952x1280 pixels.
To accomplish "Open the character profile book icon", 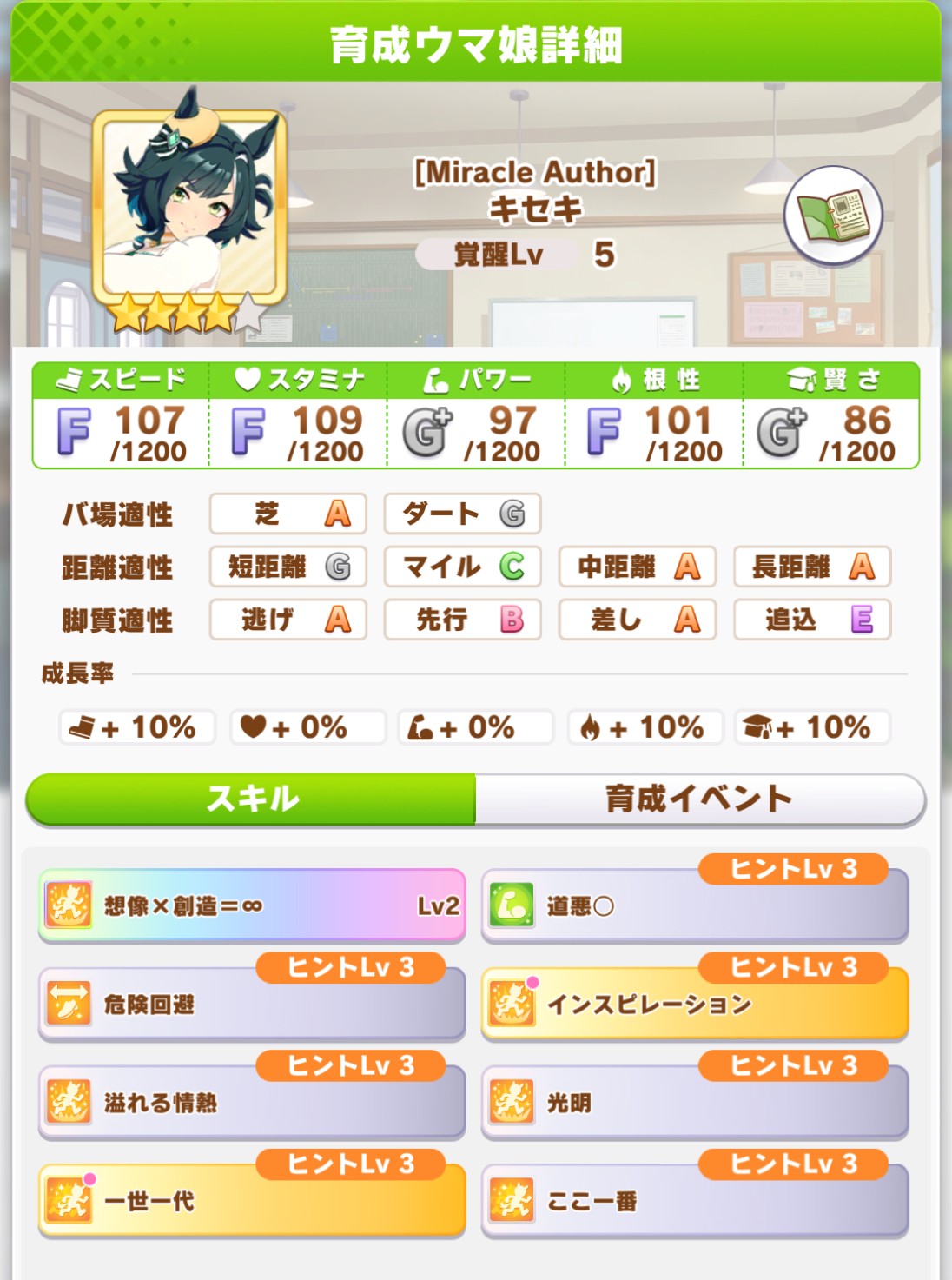I will coord(833,216).
